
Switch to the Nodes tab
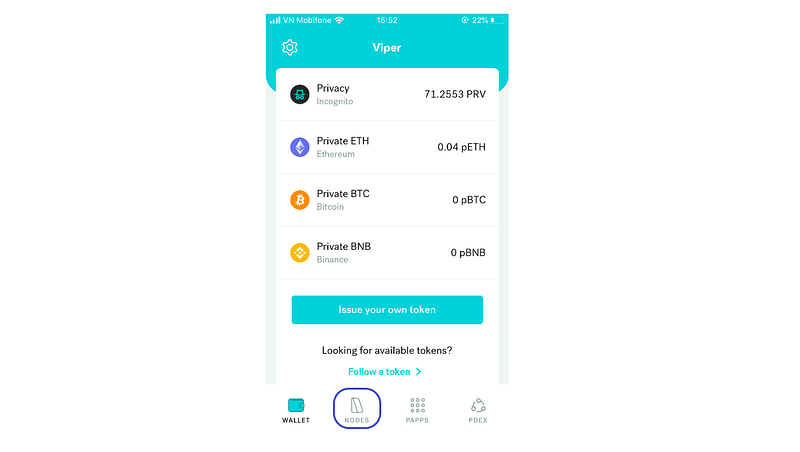coord(357,410)
